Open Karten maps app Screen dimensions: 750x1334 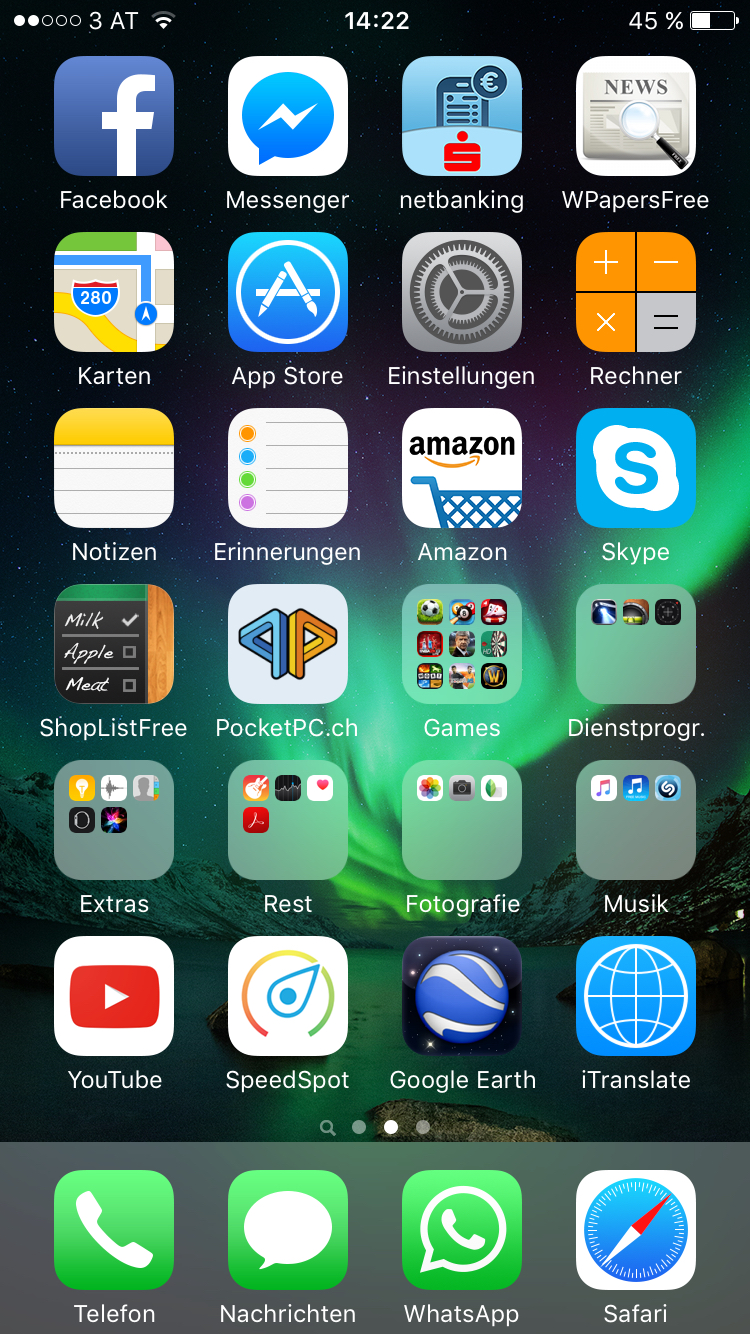click(x=114, y=292)
